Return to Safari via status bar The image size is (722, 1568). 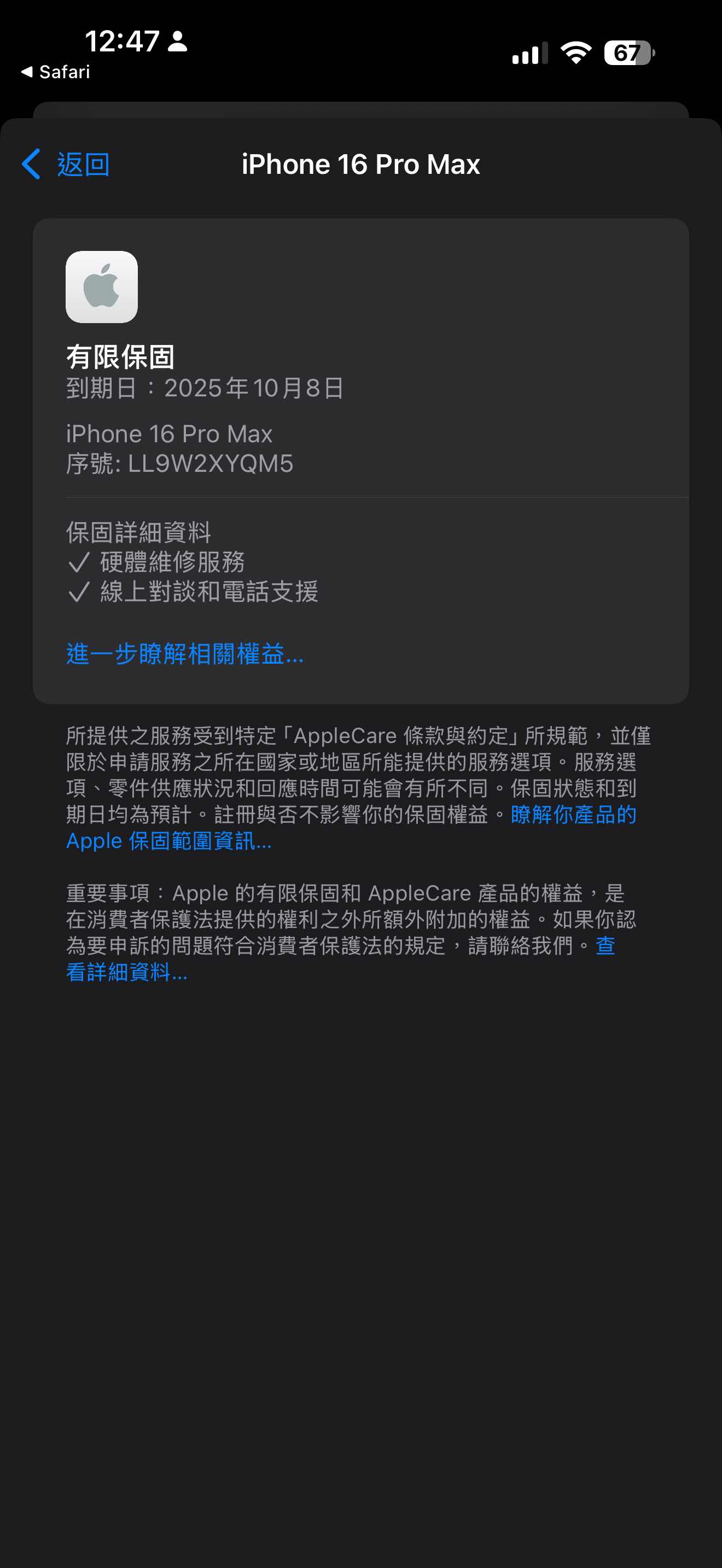click(56, 72)
